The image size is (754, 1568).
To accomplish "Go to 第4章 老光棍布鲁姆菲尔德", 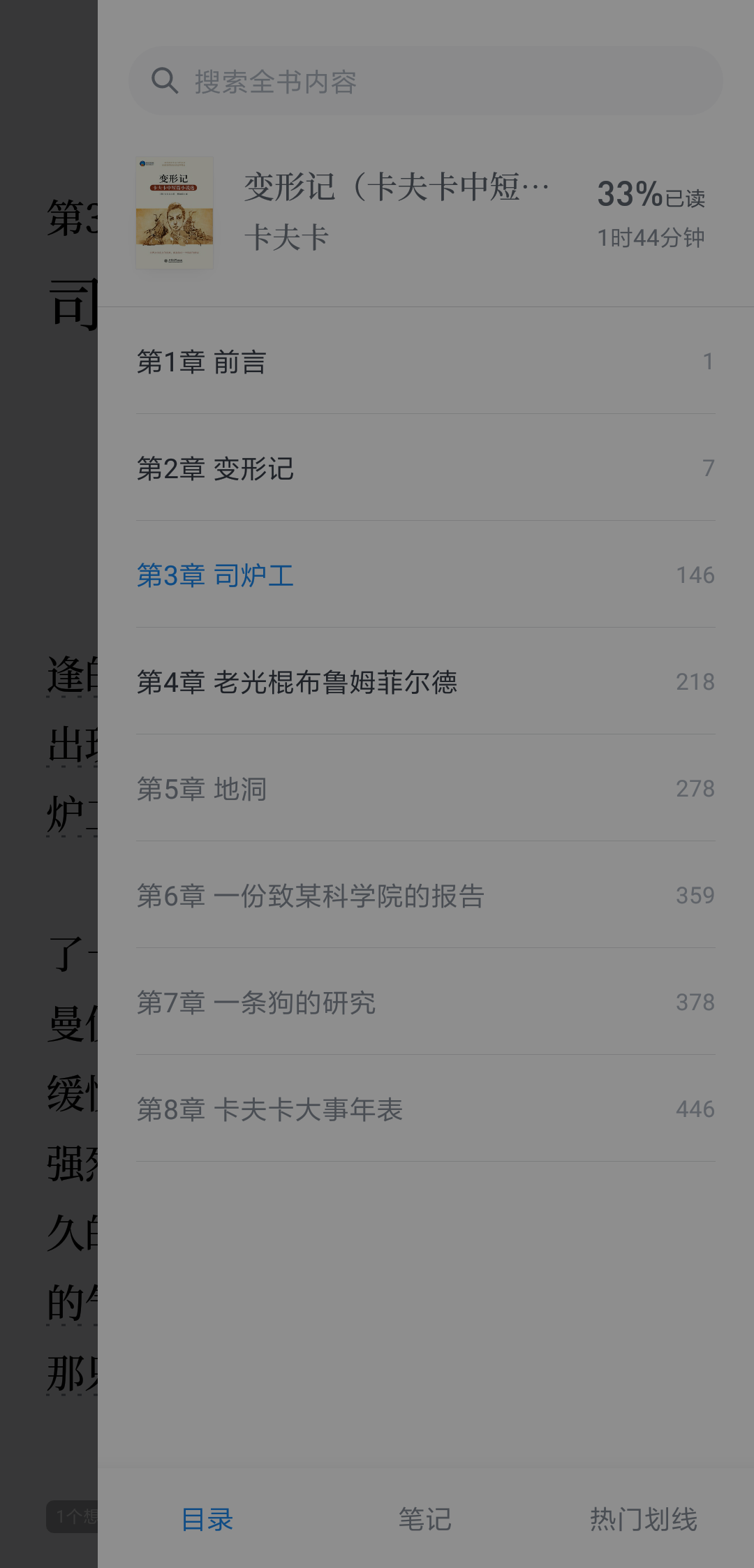I will [424, 682].
